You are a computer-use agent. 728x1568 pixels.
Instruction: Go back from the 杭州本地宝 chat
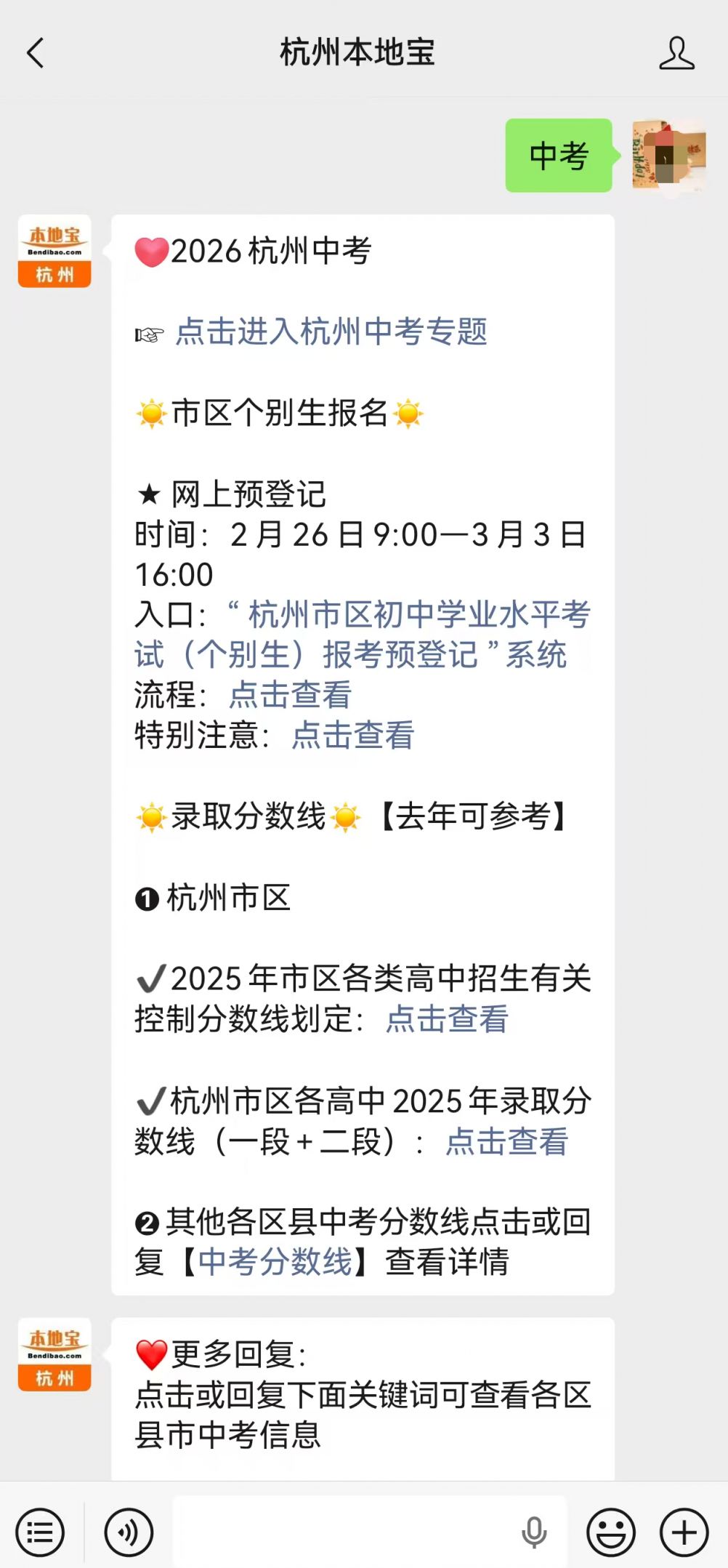[x=35, y=53]
